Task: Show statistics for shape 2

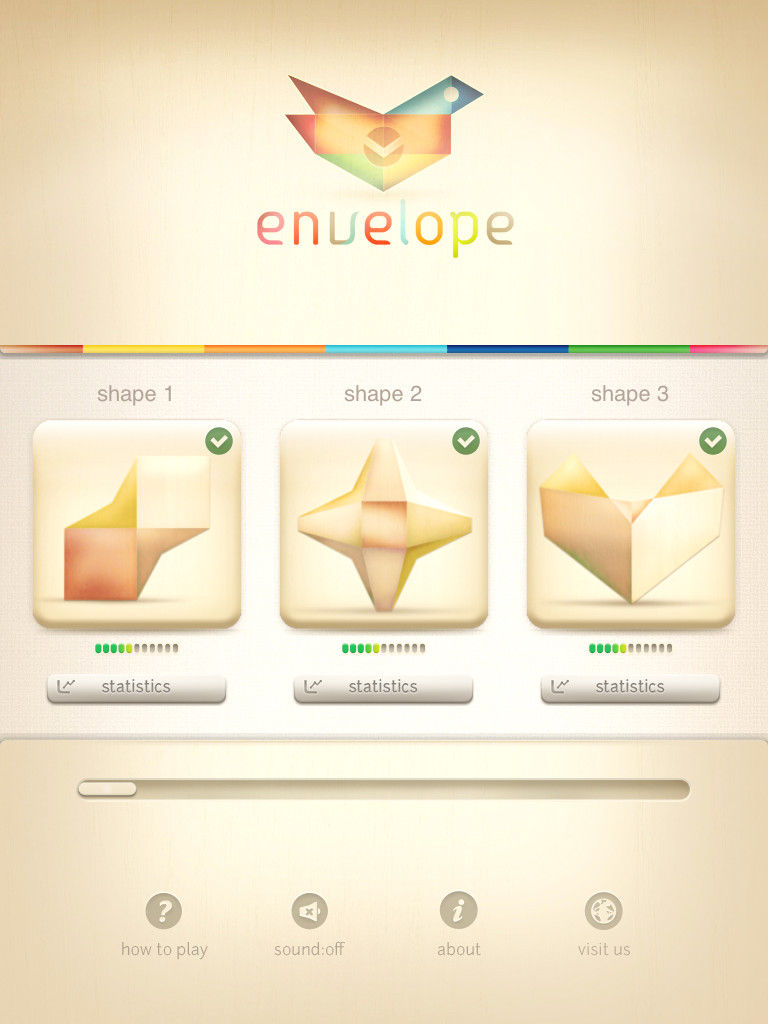Action: [x=383, y=687]
